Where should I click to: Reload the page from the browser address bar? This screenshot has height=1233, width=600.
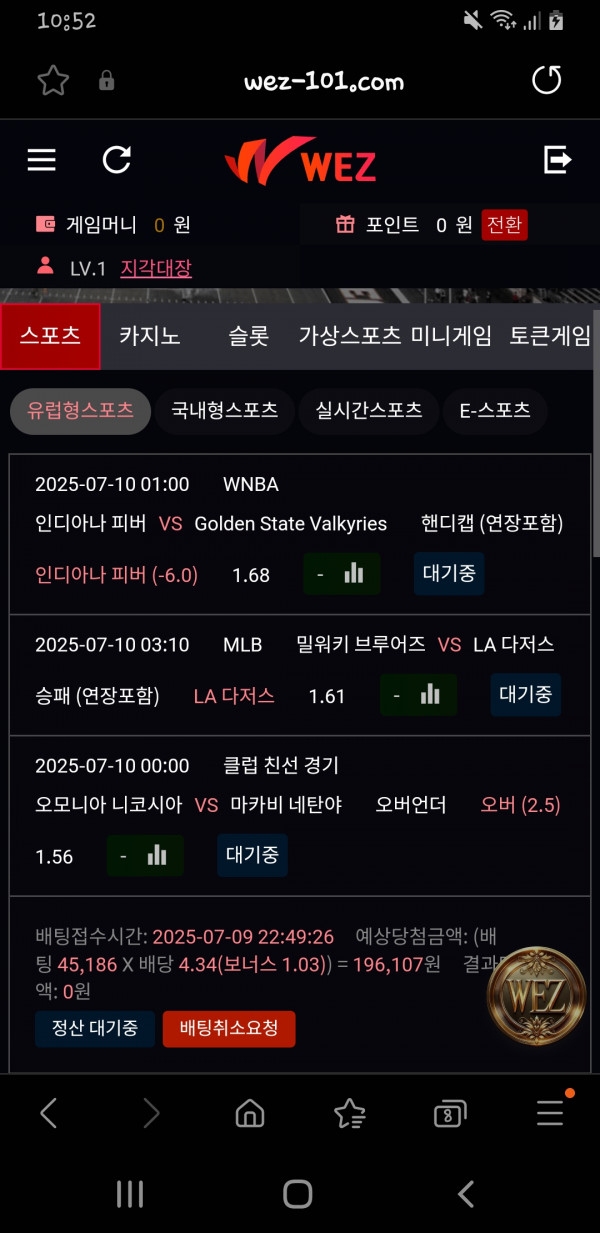[546, 81]
